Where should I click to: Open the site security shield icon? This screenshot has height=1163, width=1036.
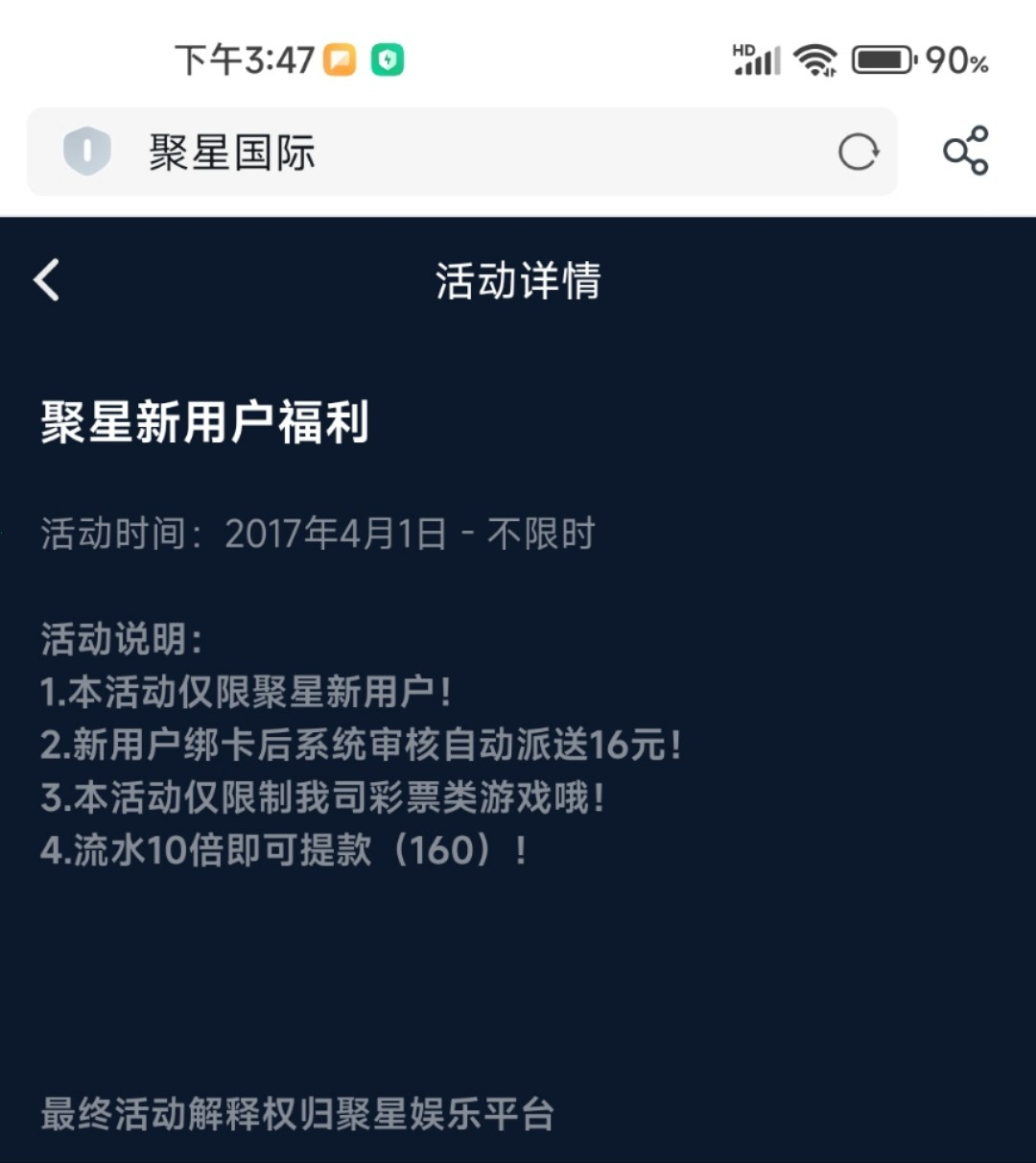pyautogui.click(x=87, y=152)
